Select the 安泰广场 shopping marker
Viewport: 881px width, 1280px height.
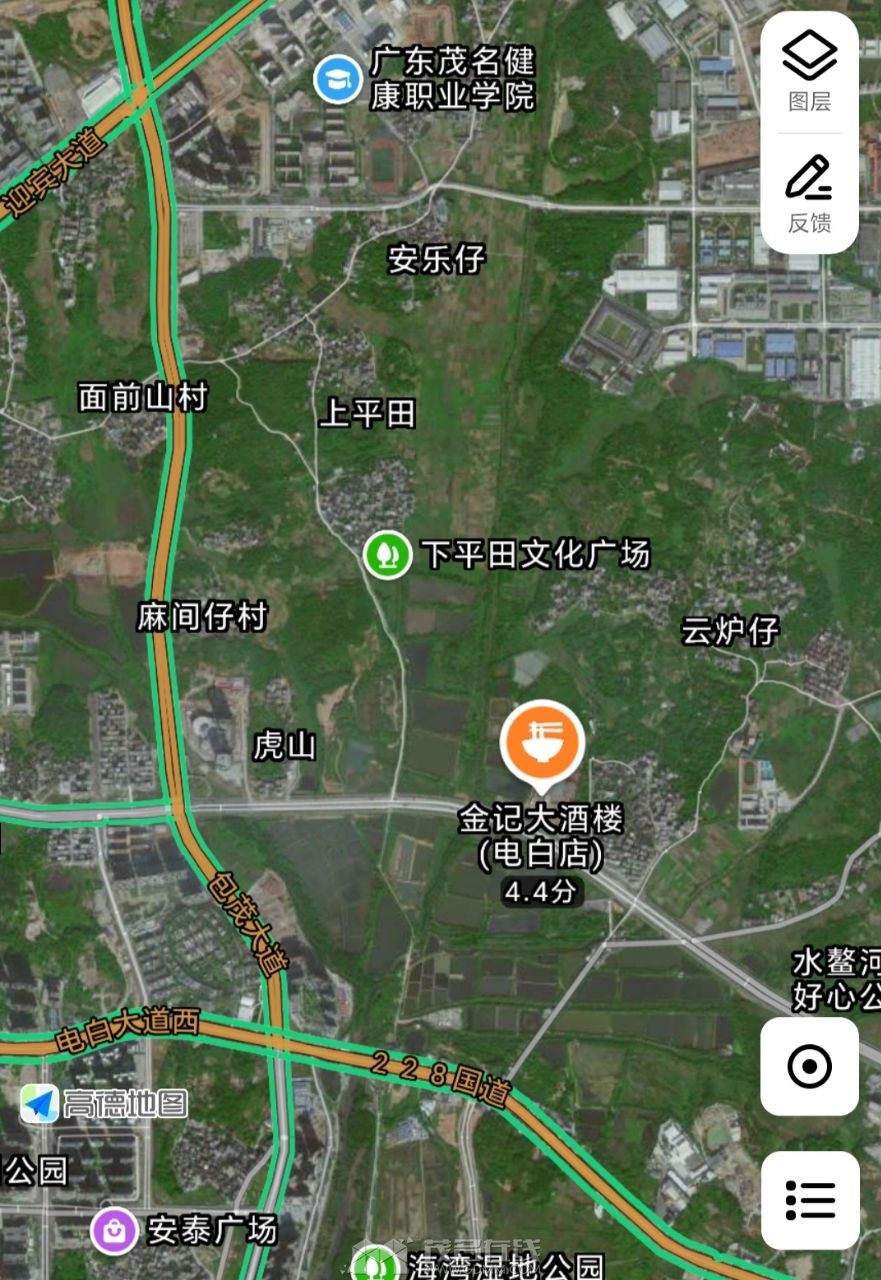(x=114, y=1230)
